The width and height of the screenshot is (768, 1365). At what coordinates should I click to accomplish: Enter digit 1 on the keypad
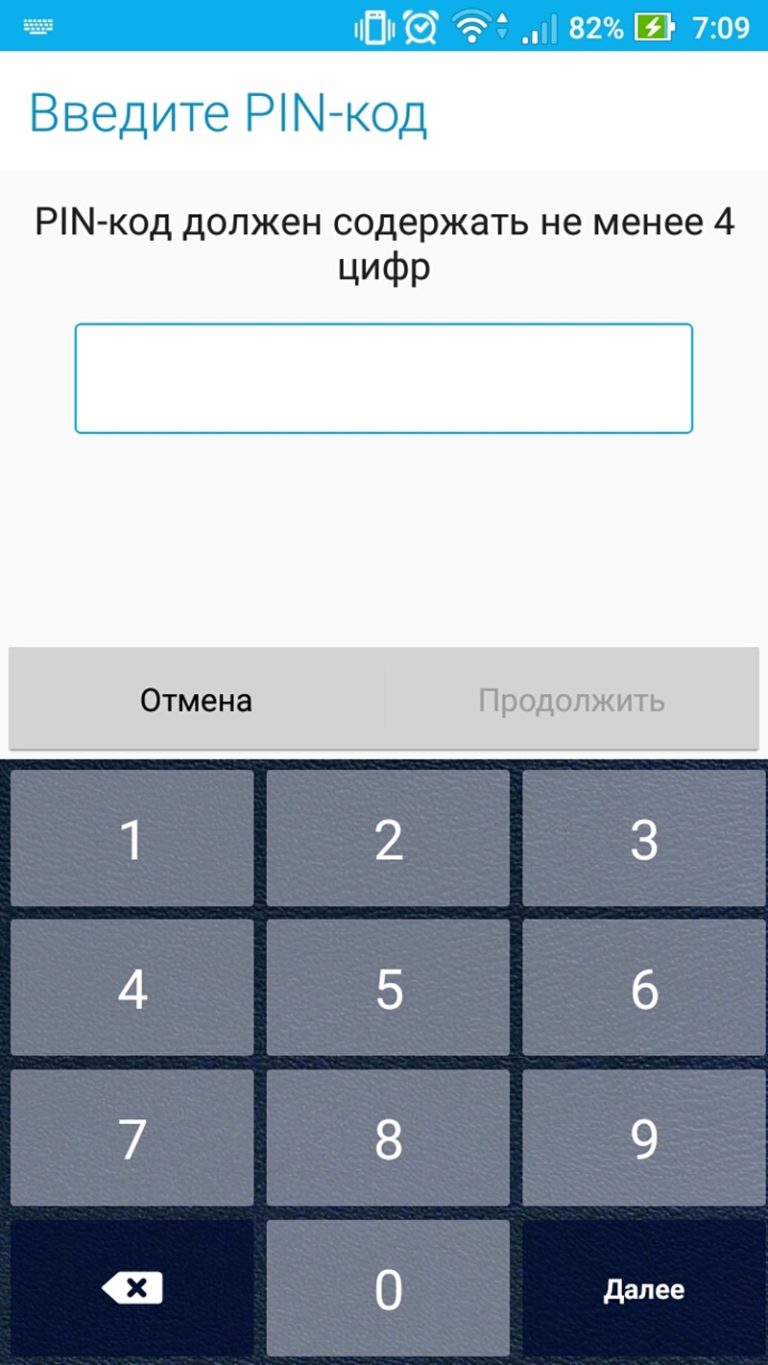[132, 838]
